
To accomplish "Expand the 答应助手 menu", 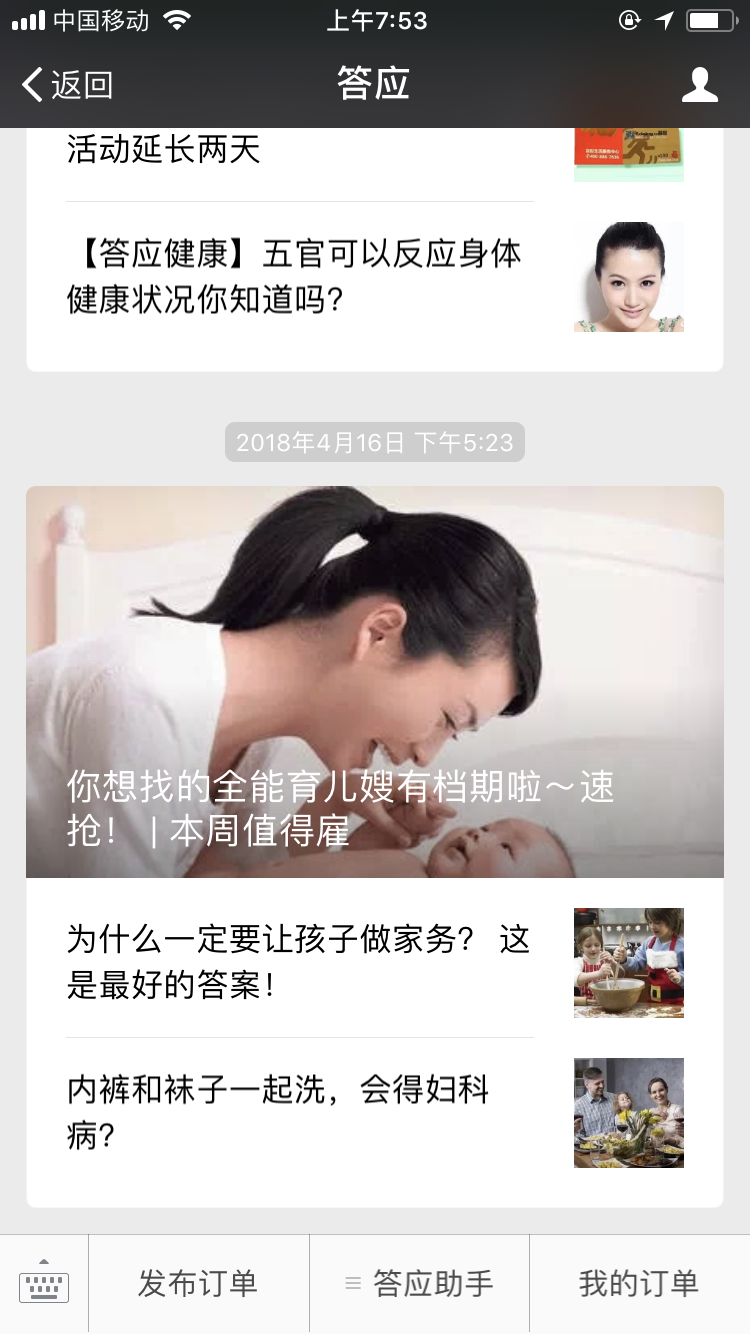I will click(x=419, y=1283).
